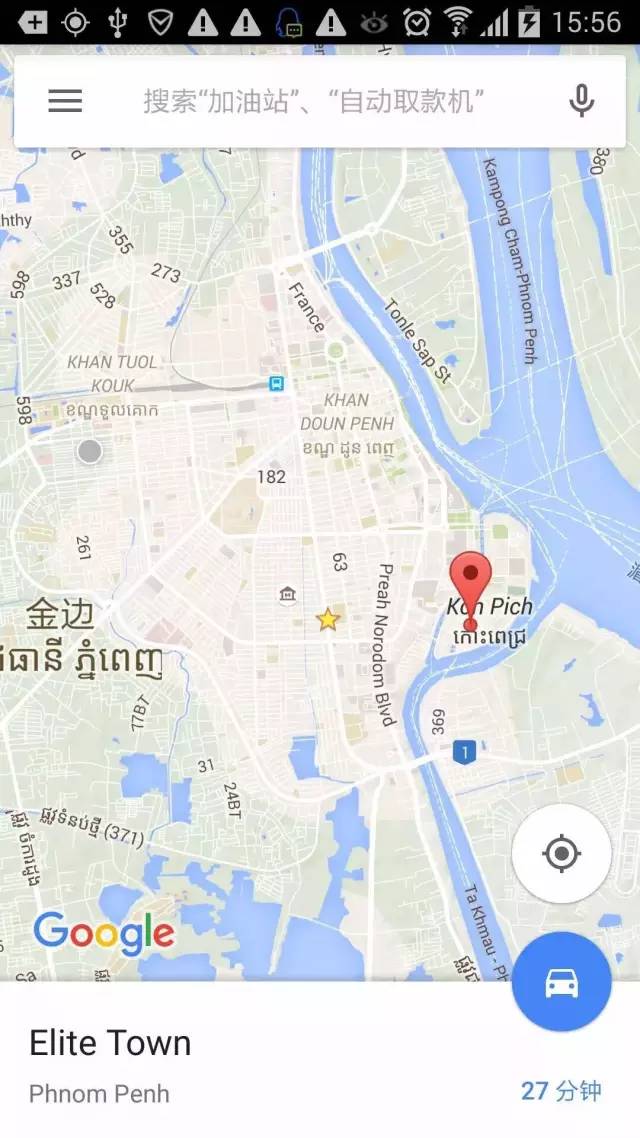Image resolution: width=640 pixels, height=1138 pixels.
Task: Center map on my location
Action: (x=561, y=853)
